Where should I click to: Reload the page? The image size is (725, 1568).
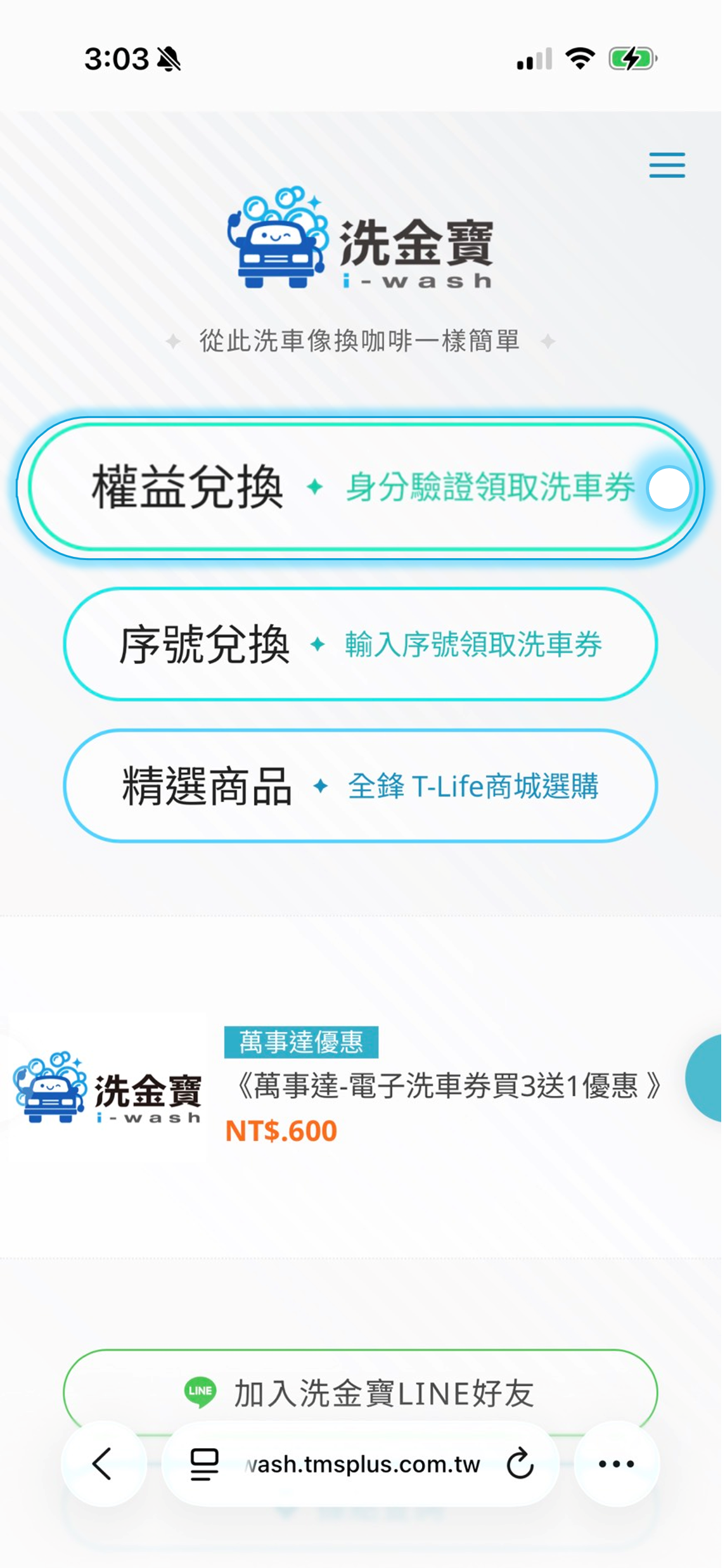520,1463
